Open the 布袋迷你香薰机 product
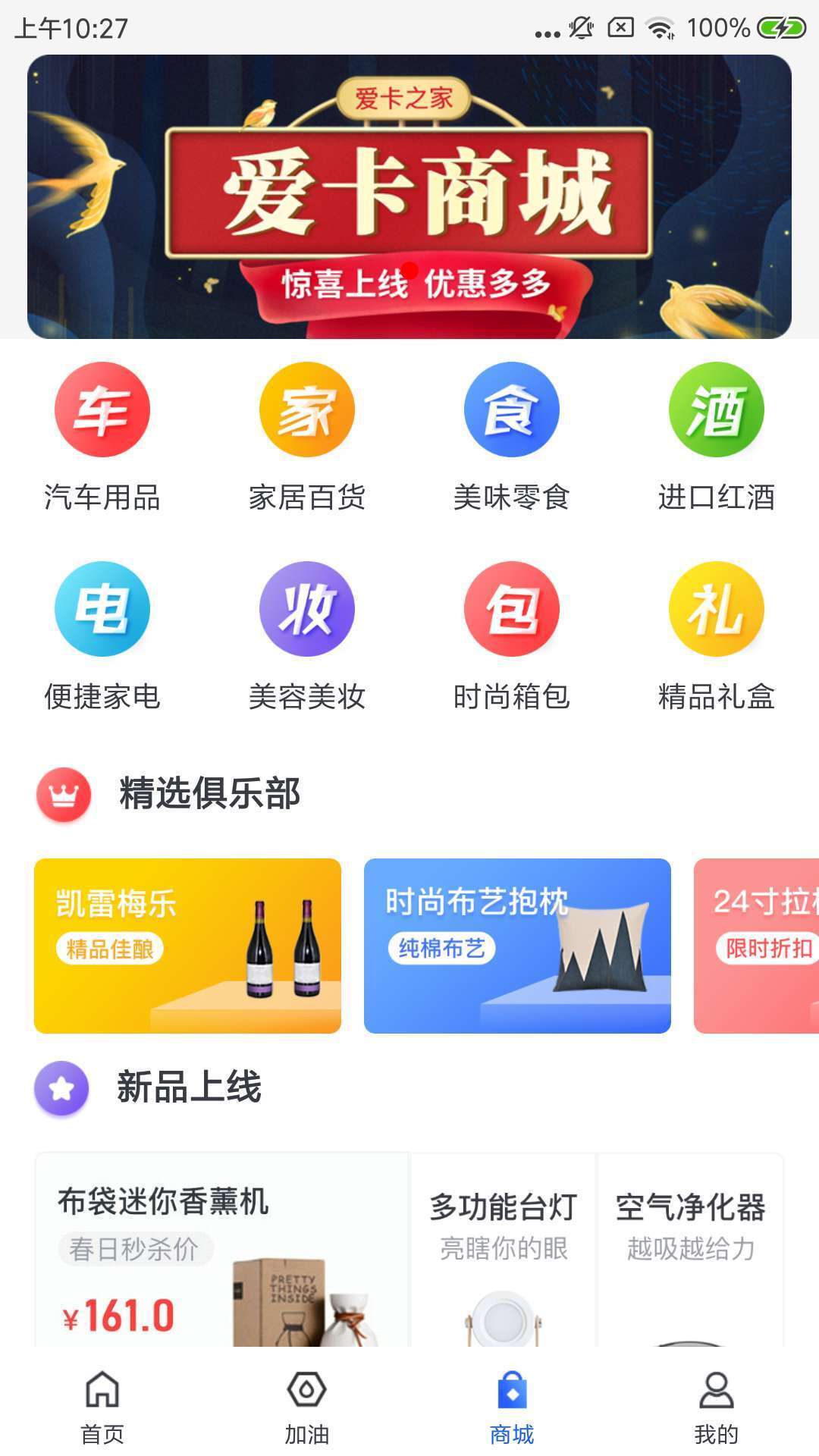Screen dimensions: 819x1456 [221, 1250]
